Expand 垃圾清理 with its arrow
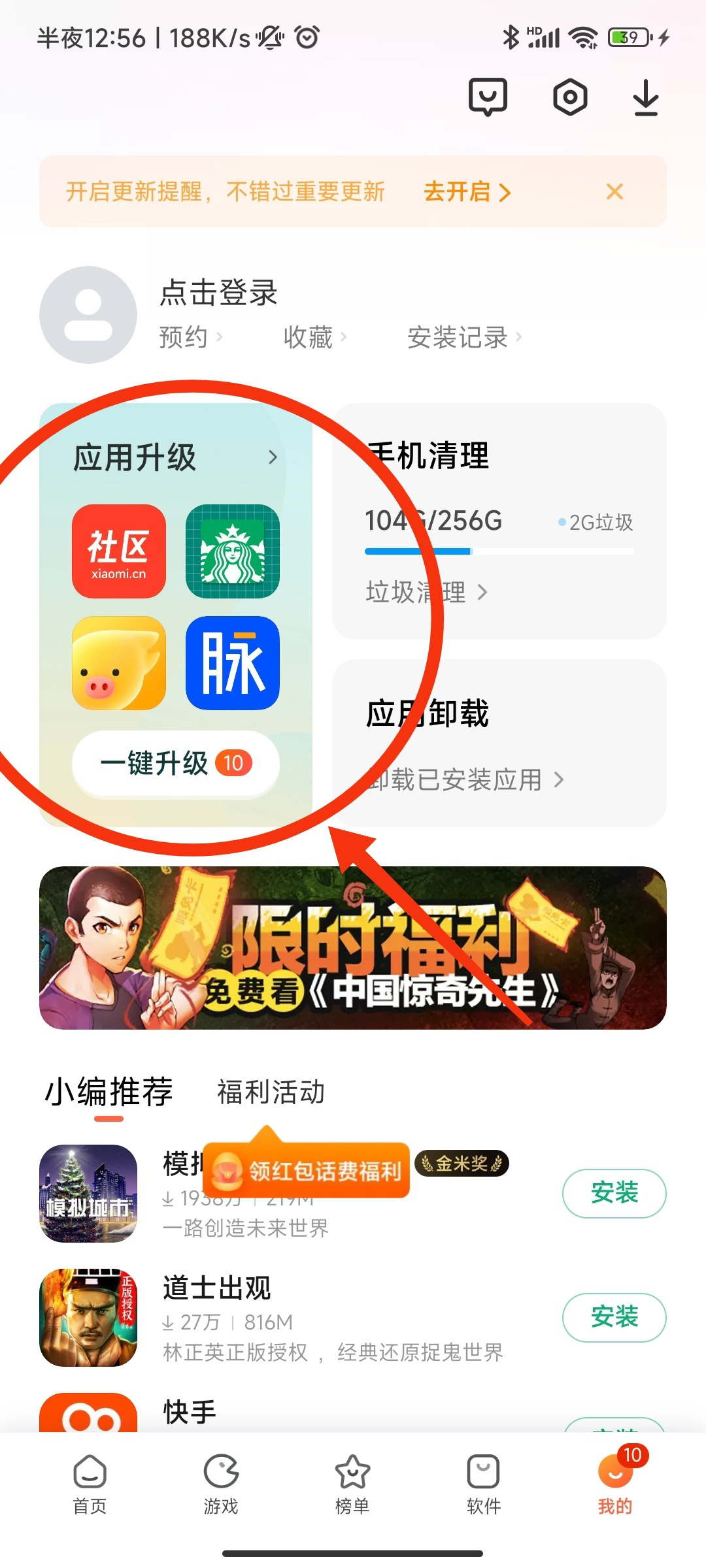This screenshot has width=706, height=1568. (484, 593)
